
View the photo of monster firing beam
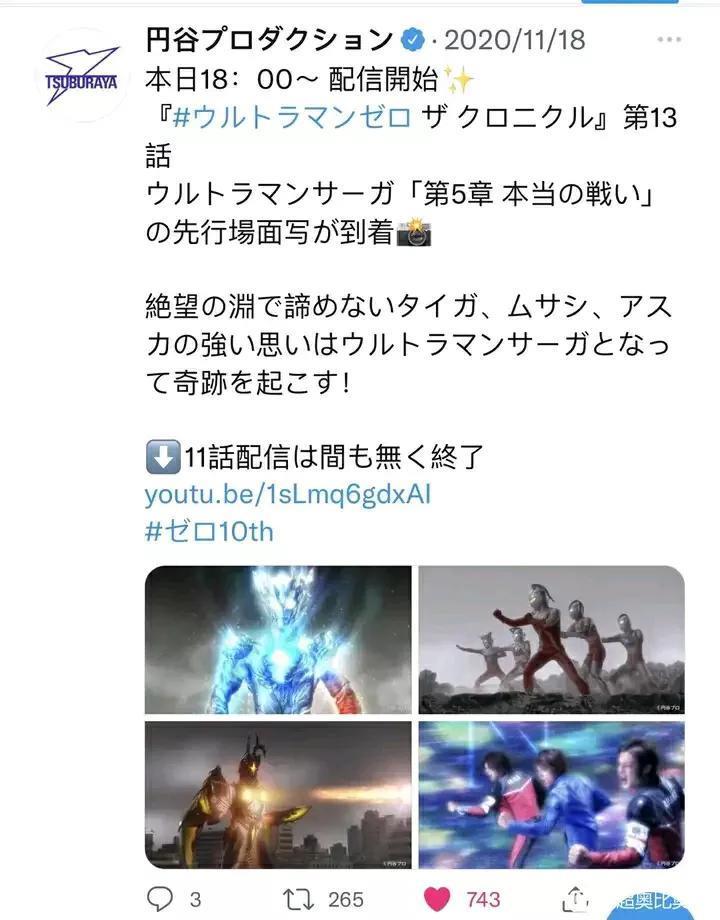tap(278, 794)
